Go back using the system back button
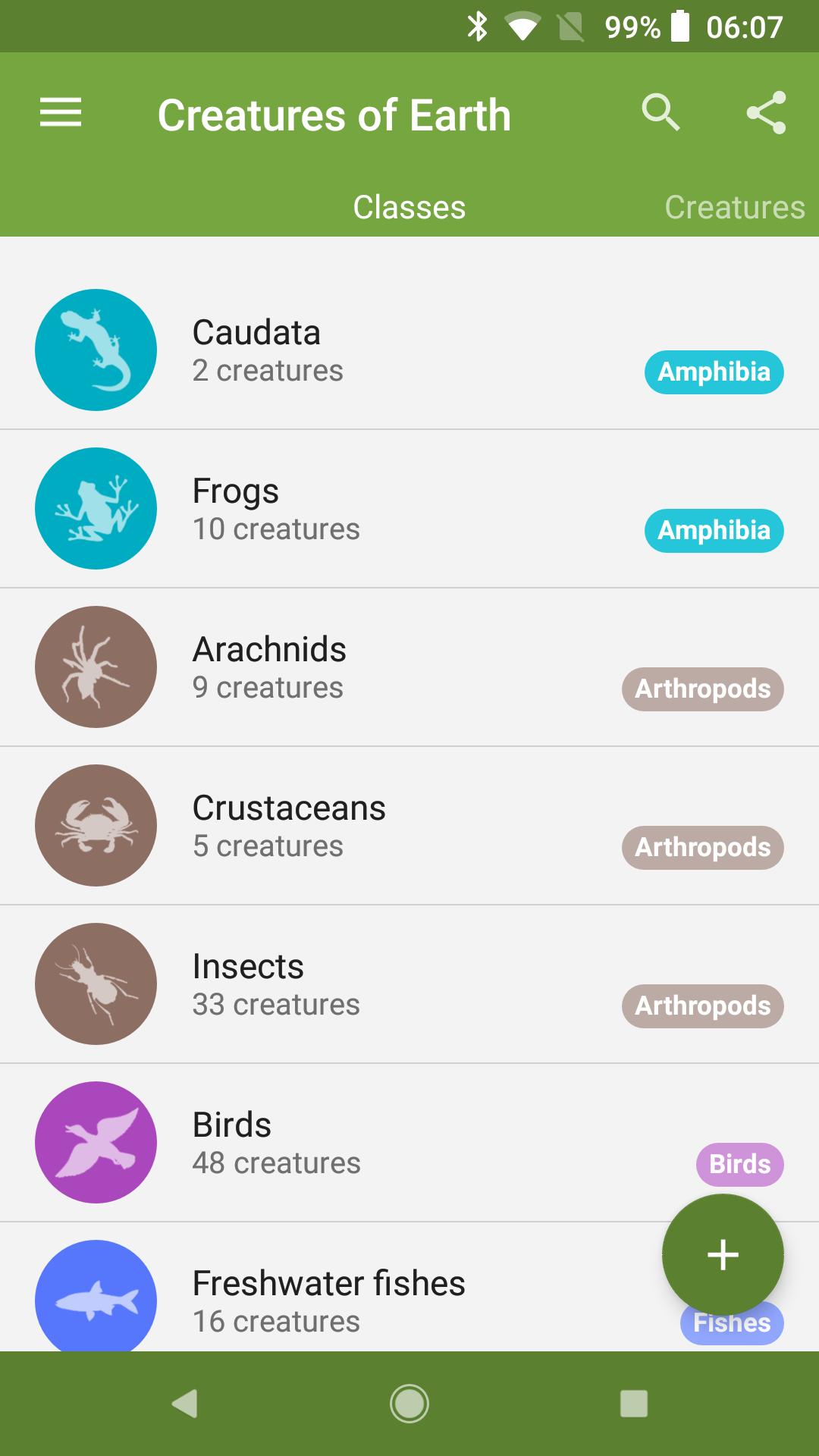 click(x=184, y=1404)
